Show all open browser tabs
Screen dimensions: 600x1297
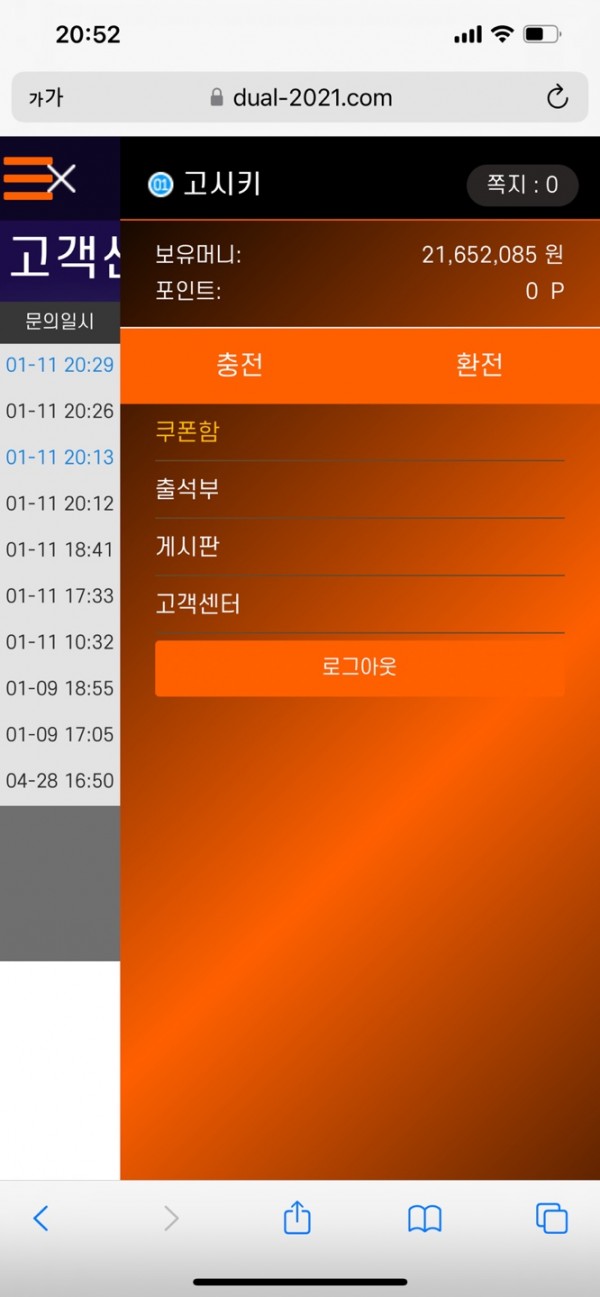551,1217
